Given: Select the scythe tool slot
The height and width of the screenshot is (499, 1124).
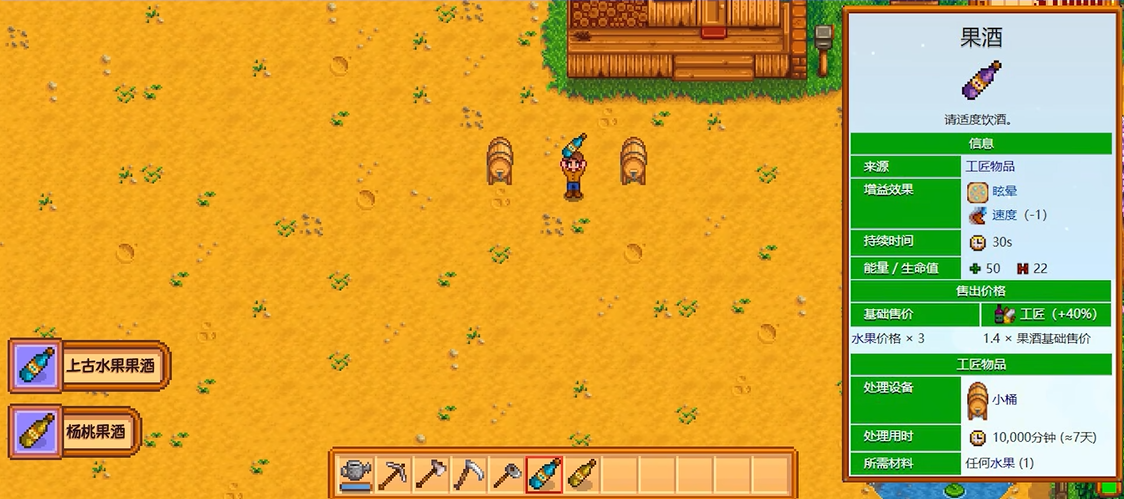Looking at the screenshot, I should click(x=468, y=471).
